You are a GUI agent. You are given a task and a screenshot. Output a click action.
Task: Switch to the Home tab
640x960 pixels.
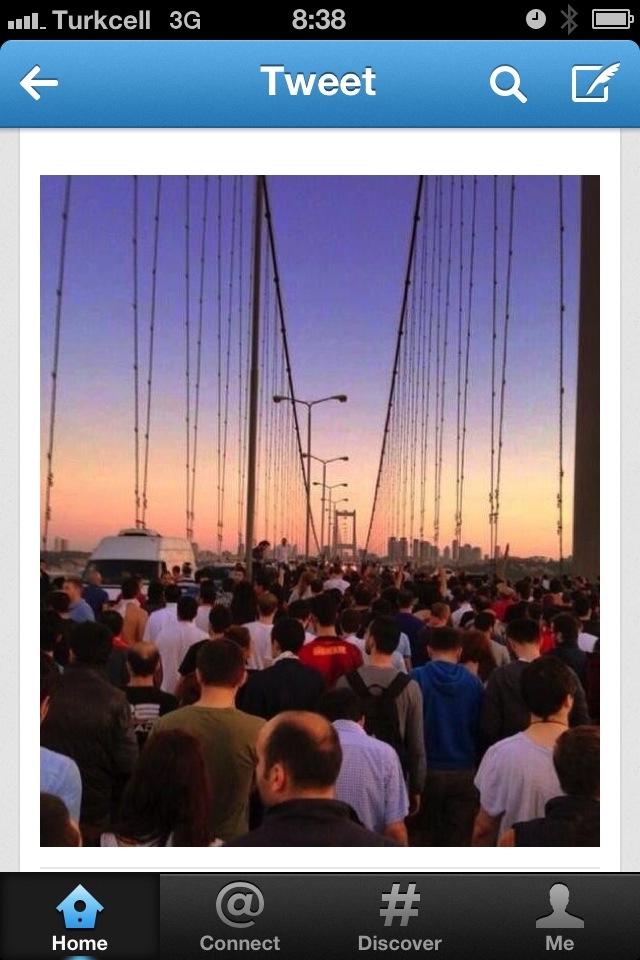pos(80,918)
